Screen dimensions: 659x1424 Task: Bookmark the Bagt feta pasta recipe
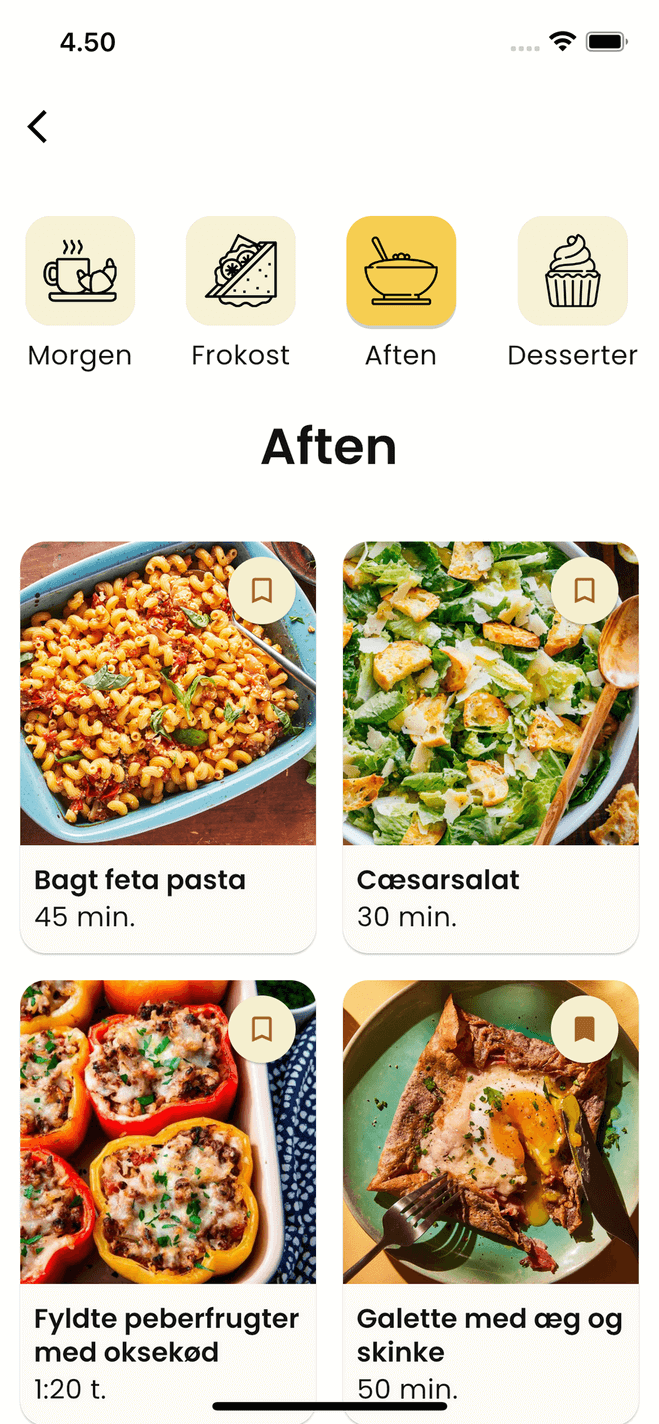(262, 591)
